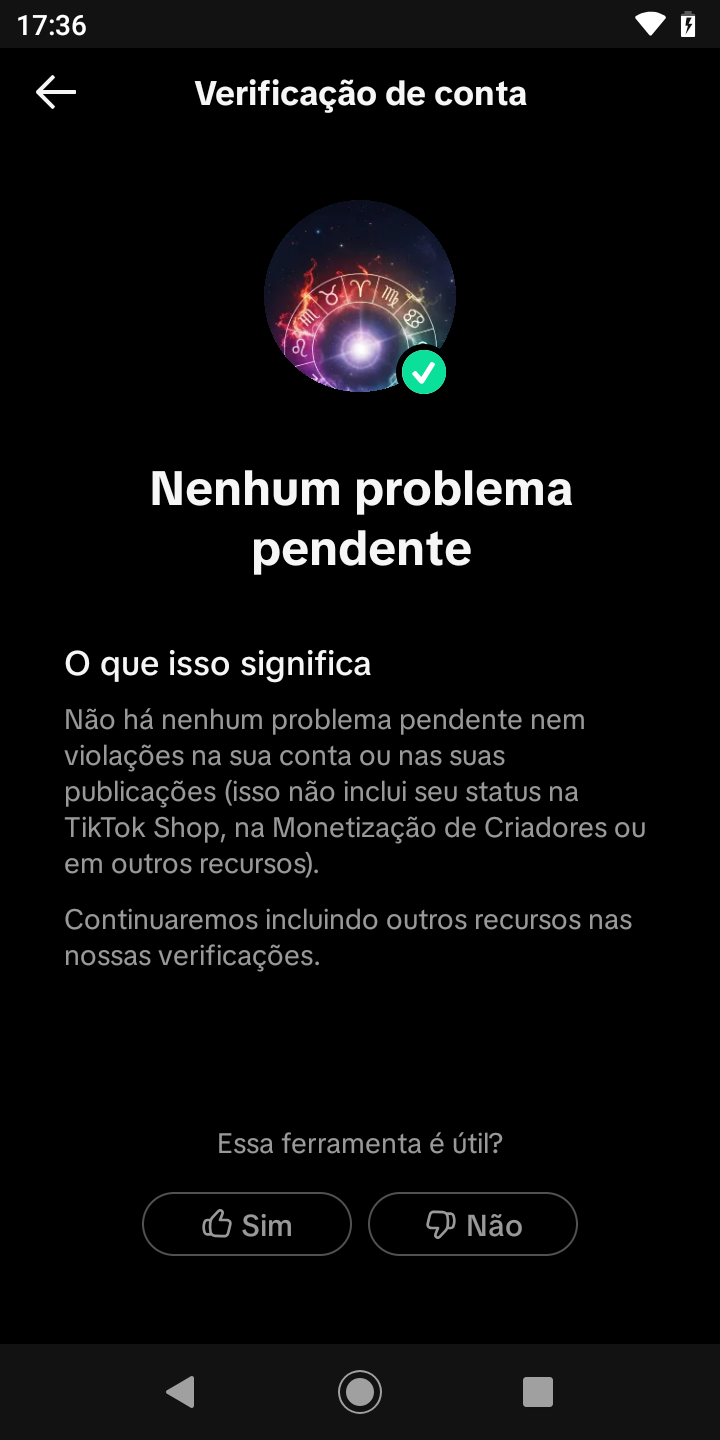The width and height of the screenshot is (720, 1440).
Task: Tap the Não thumbs-down button
Action: pos(473,1224)
